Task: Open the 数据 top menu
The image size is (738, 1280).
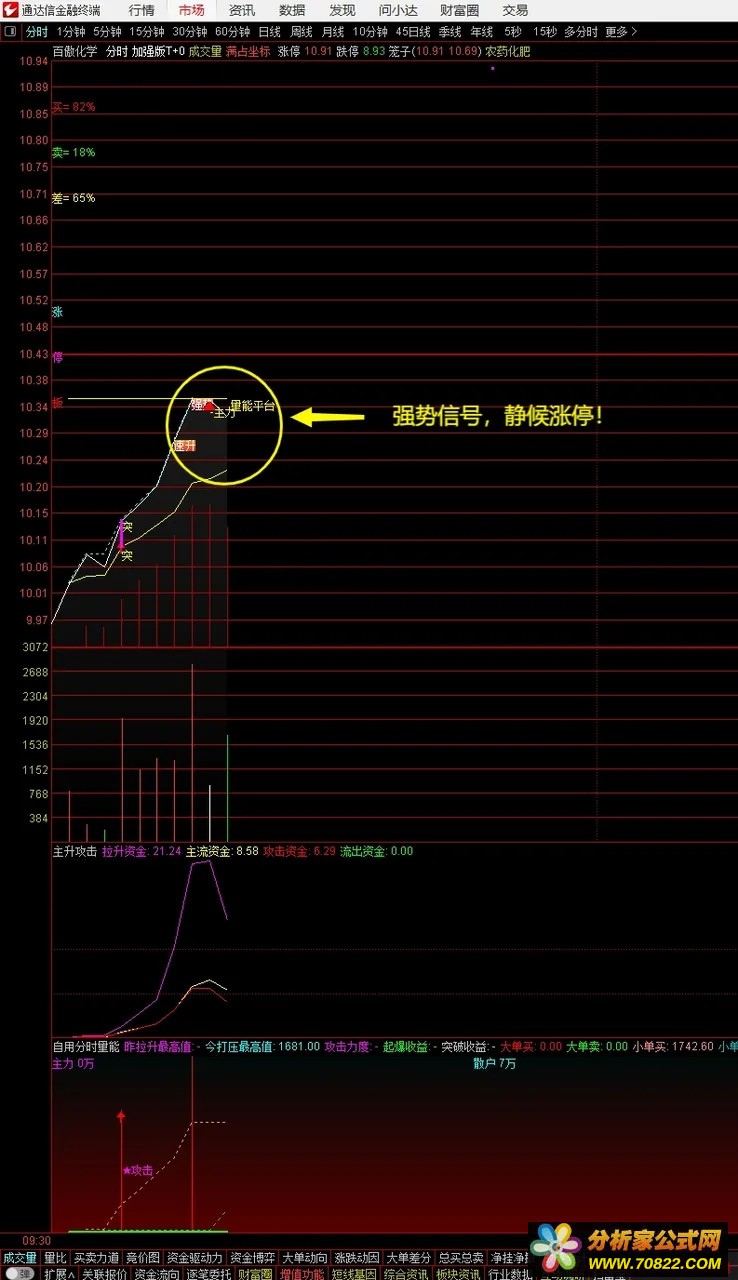Action: pyautogui.click(x=292, y=10)
